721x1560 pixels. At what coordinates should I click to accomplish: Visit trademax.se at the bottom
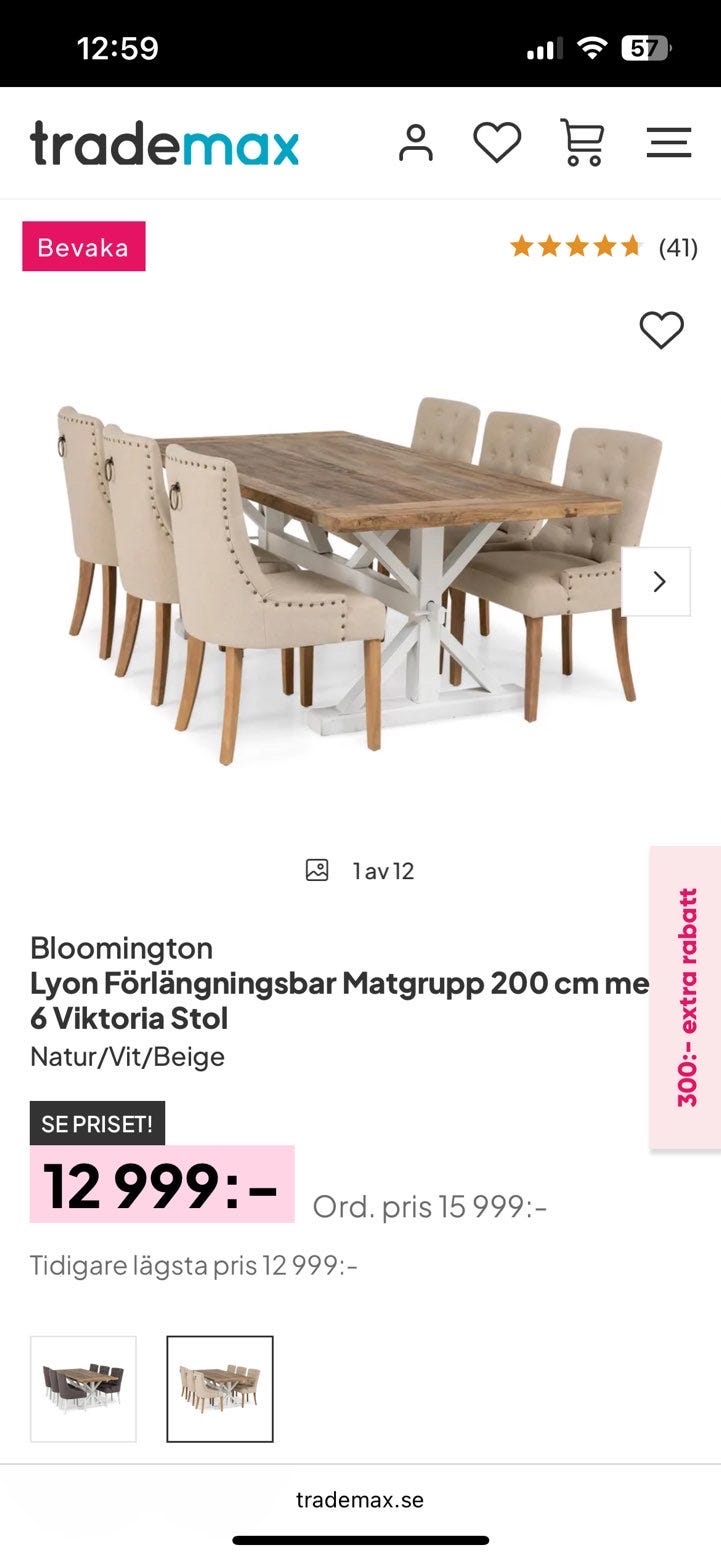360,1498
